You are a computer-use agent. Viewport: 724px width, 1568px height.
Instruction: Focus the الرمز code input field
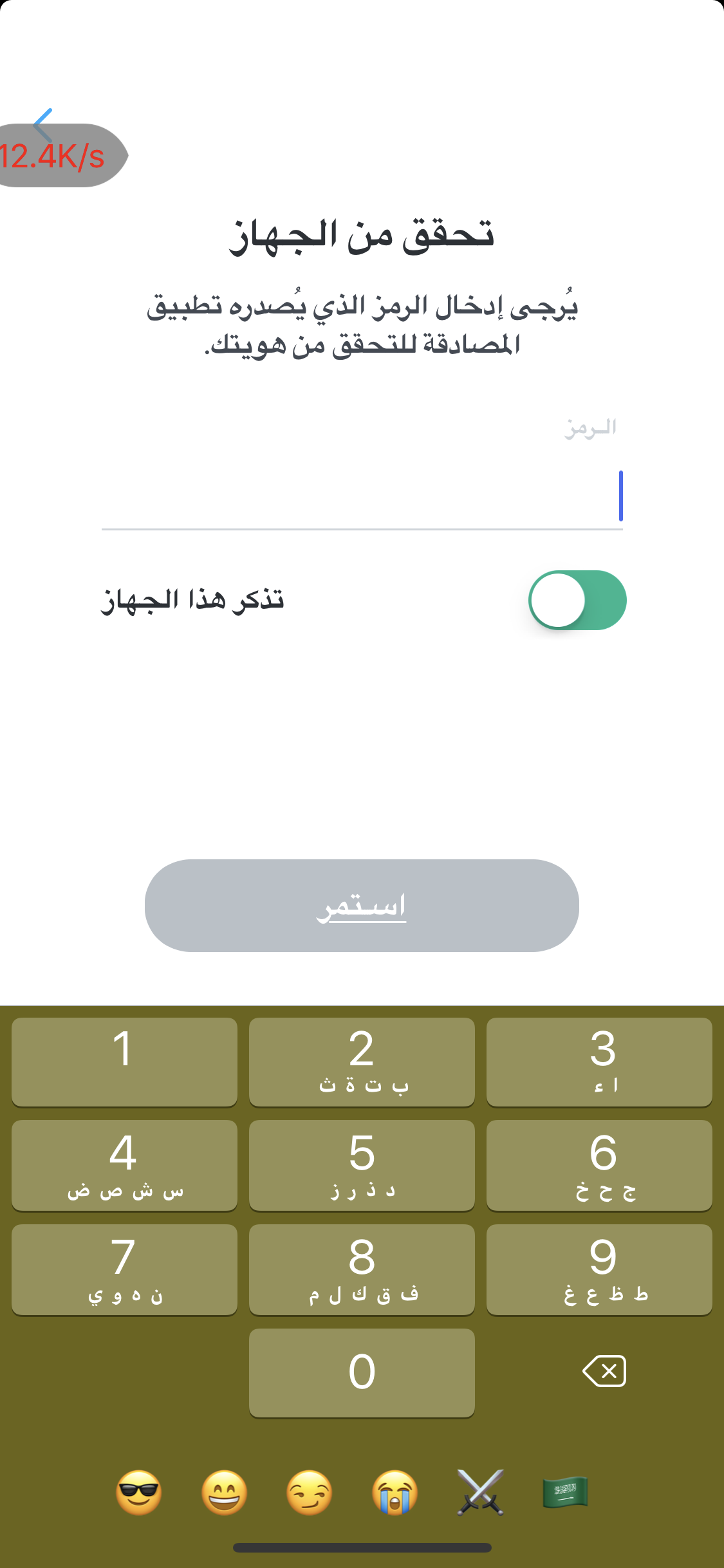[362, 497]
